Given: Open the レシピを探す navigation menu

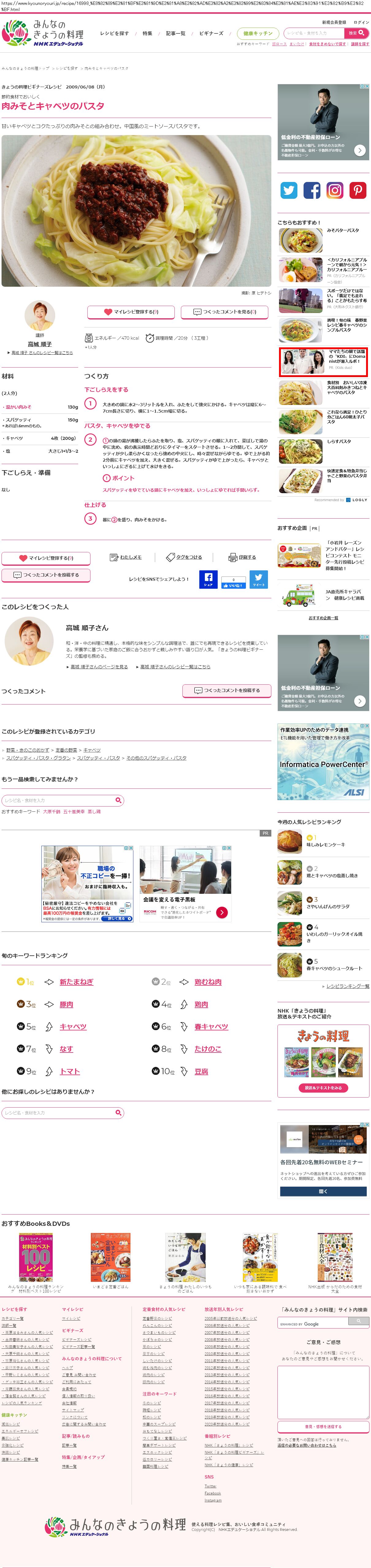Looking at the screenshot, I should click(115, 33).
